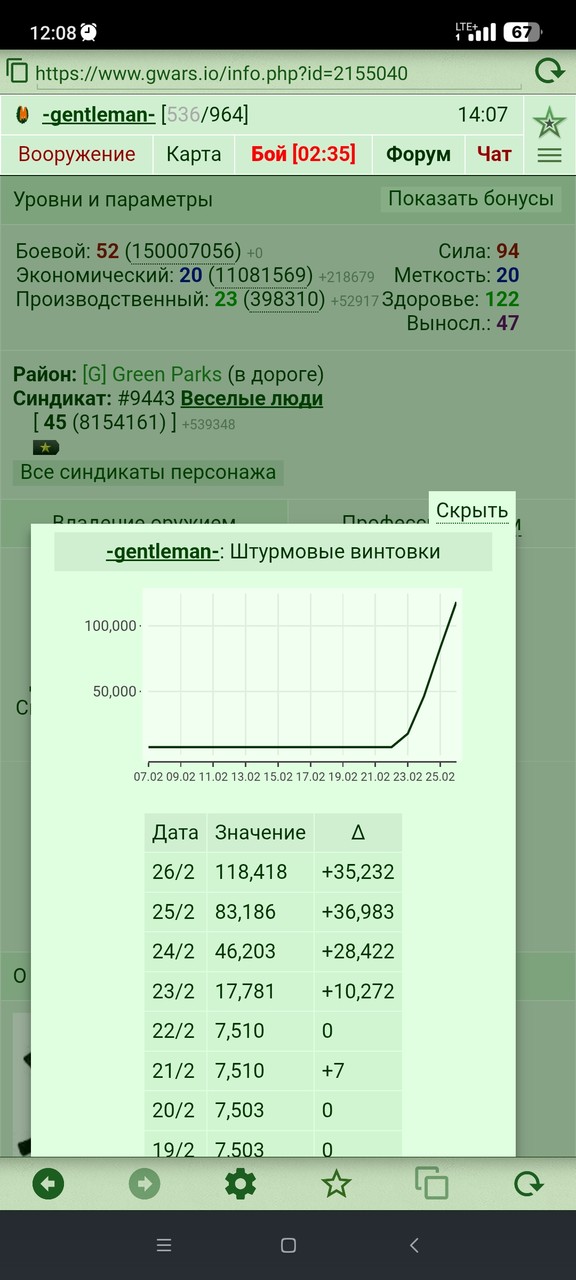Screen dimensions: 576x1280
Task: Go back with the bottom toolbar arrow
Action: [x=48, y=1184]
